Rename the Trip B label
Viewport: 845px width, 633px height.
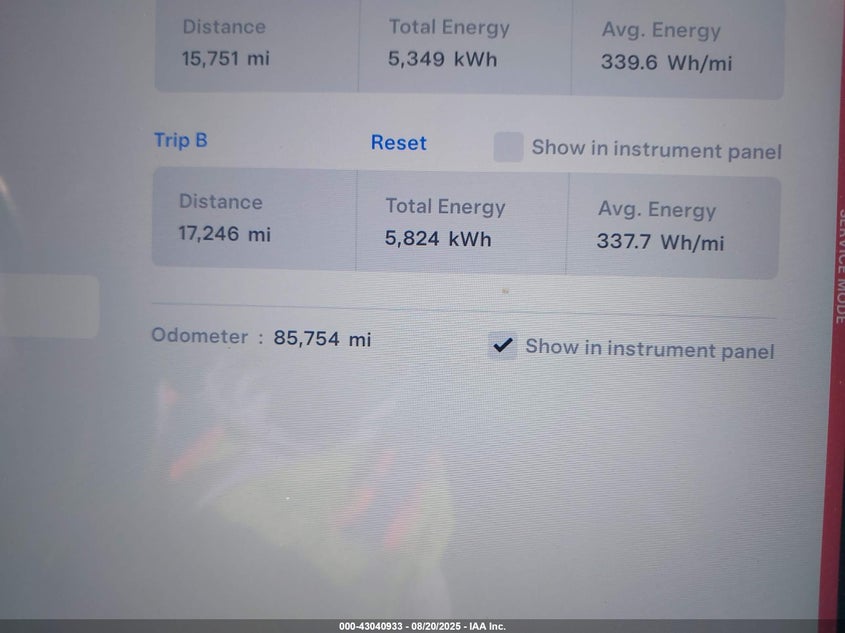coord(180,140)
